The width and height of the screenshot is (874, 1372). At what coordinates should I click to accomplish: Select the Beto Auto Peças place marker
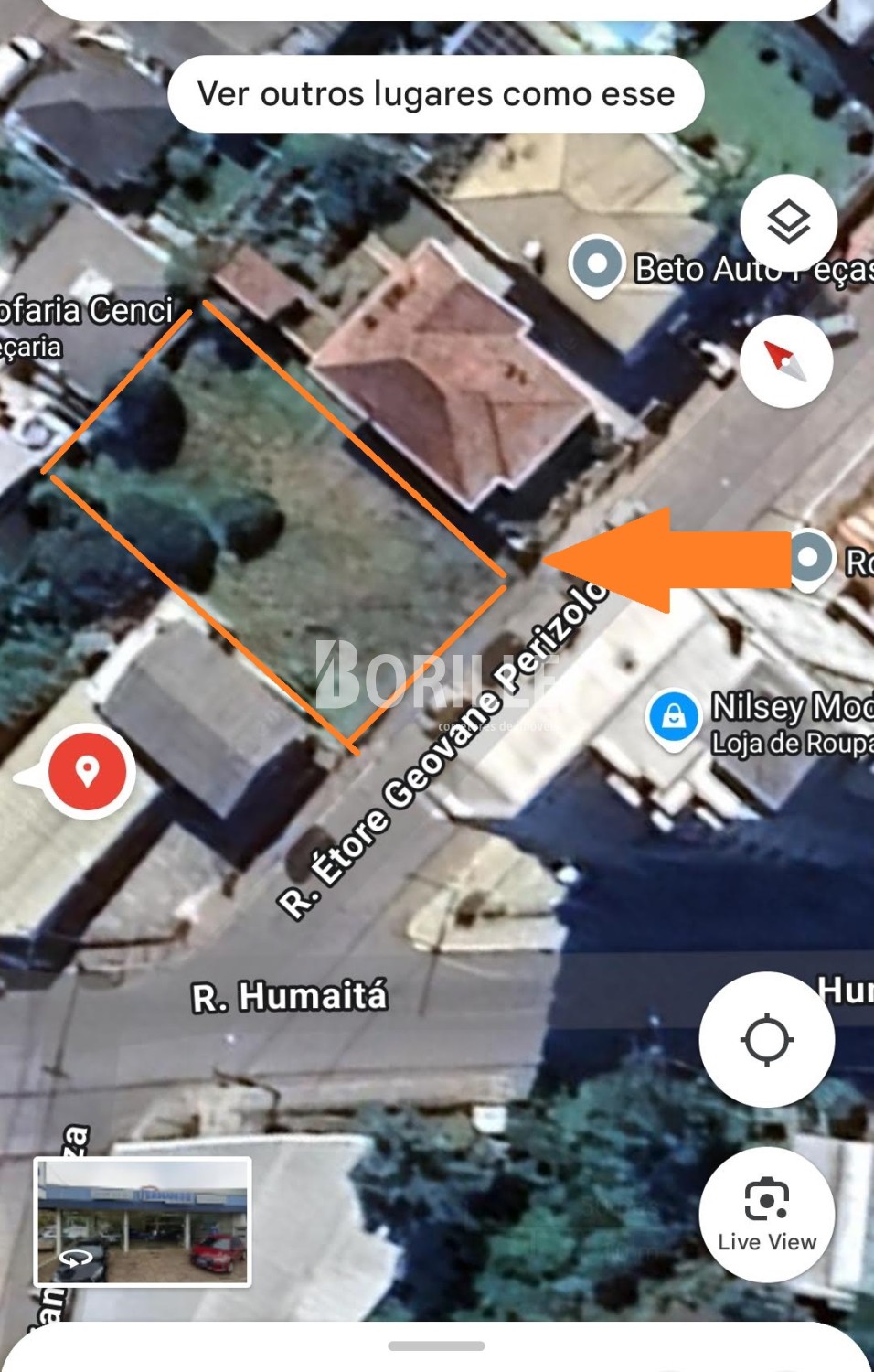[x=597, y=265]
